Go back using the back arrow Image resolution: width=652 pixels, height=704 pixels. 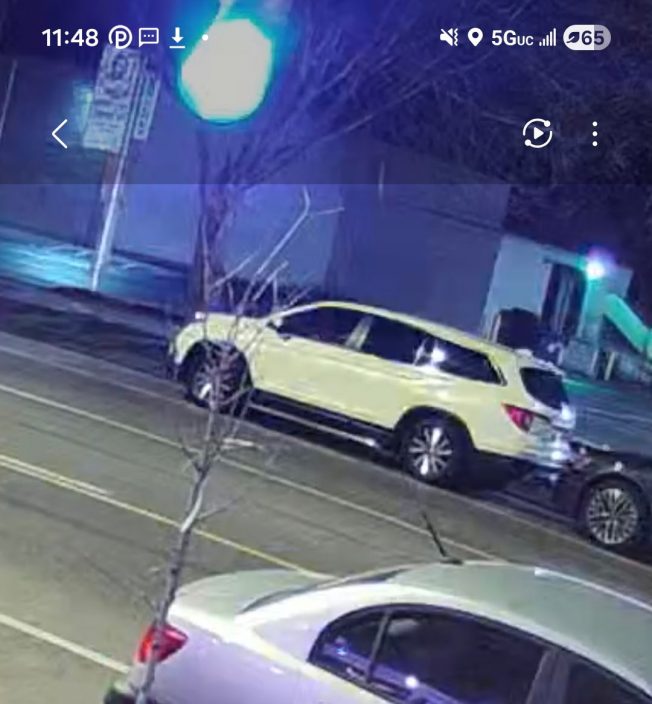(x=60, y=134)
